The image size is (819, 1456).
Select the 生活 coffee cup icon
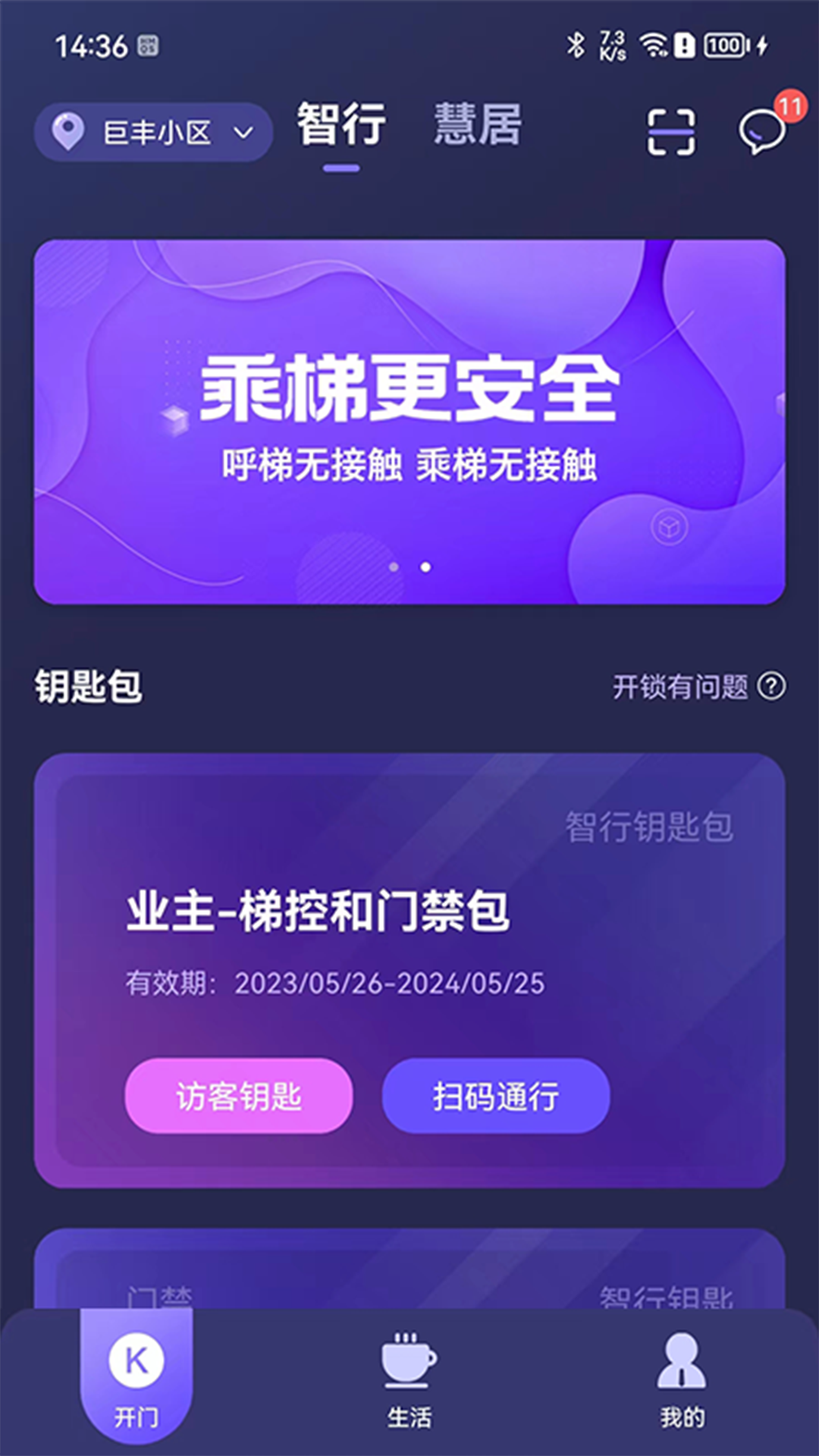point(408,1365)
